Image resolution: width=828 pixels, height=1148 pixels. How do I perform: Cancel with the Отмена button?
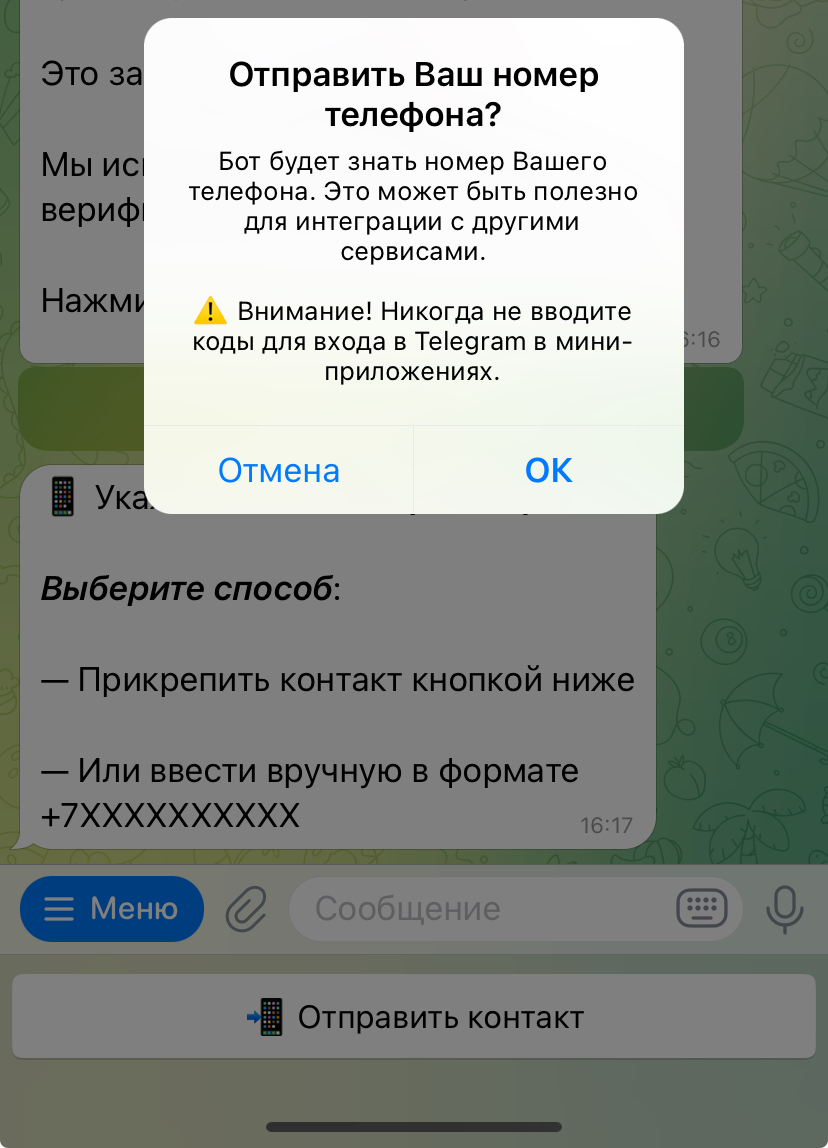(x=279, y=470)
